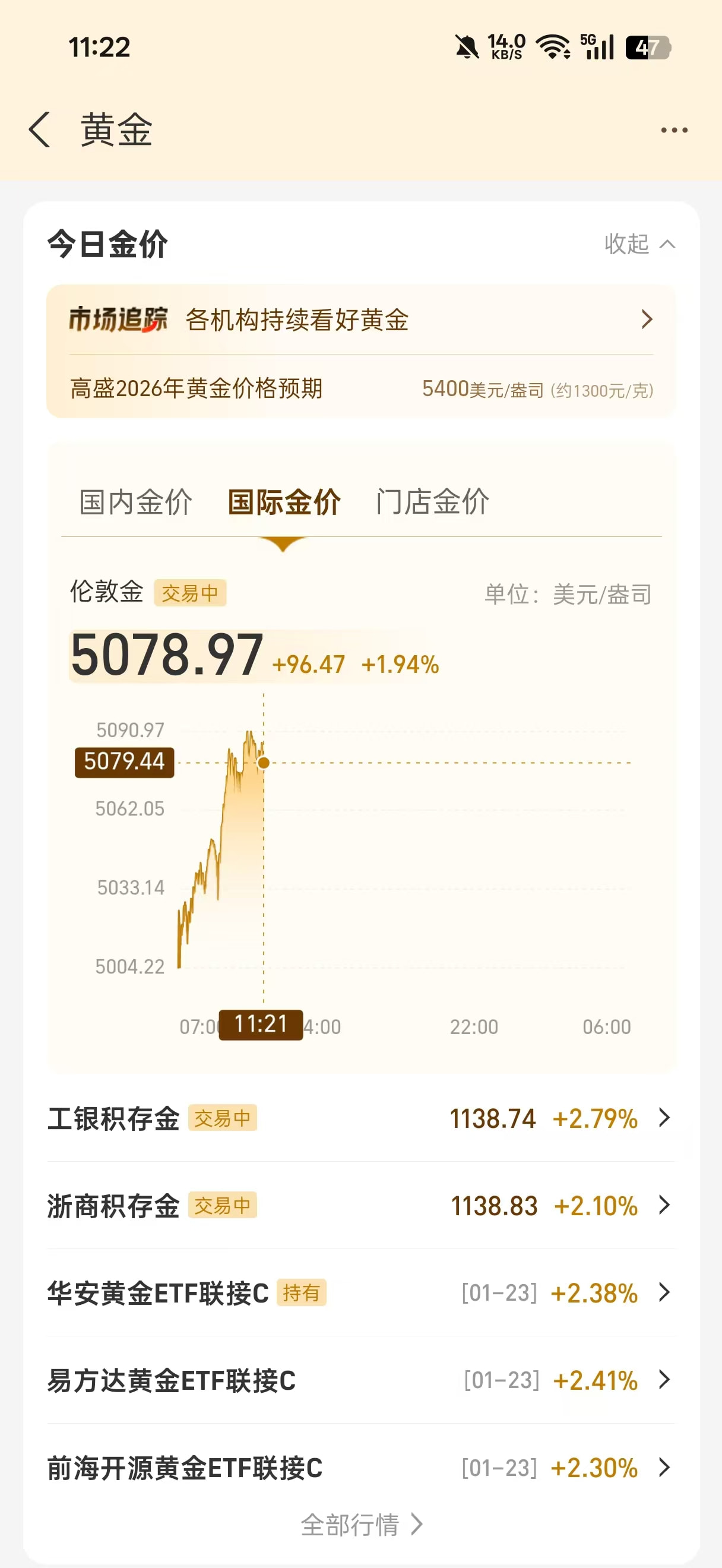Switch to the 国内金价 tab

point(135,502)
